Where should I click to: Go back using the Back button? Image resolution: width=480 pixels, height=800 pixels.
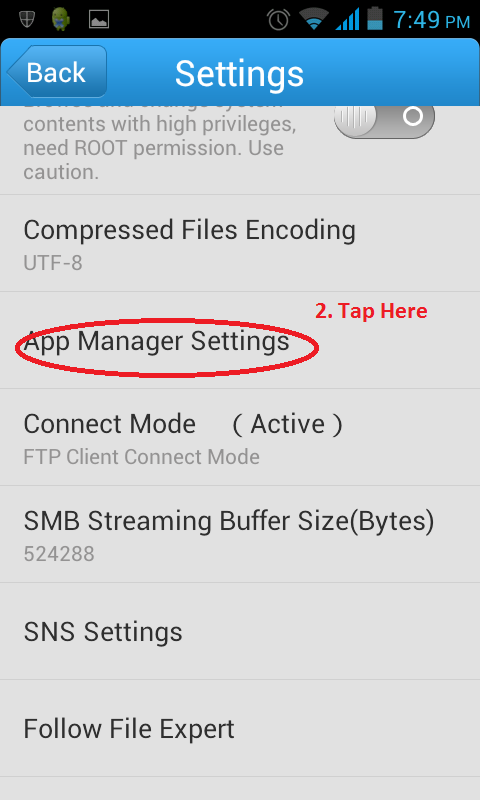[x=57, y=71]
